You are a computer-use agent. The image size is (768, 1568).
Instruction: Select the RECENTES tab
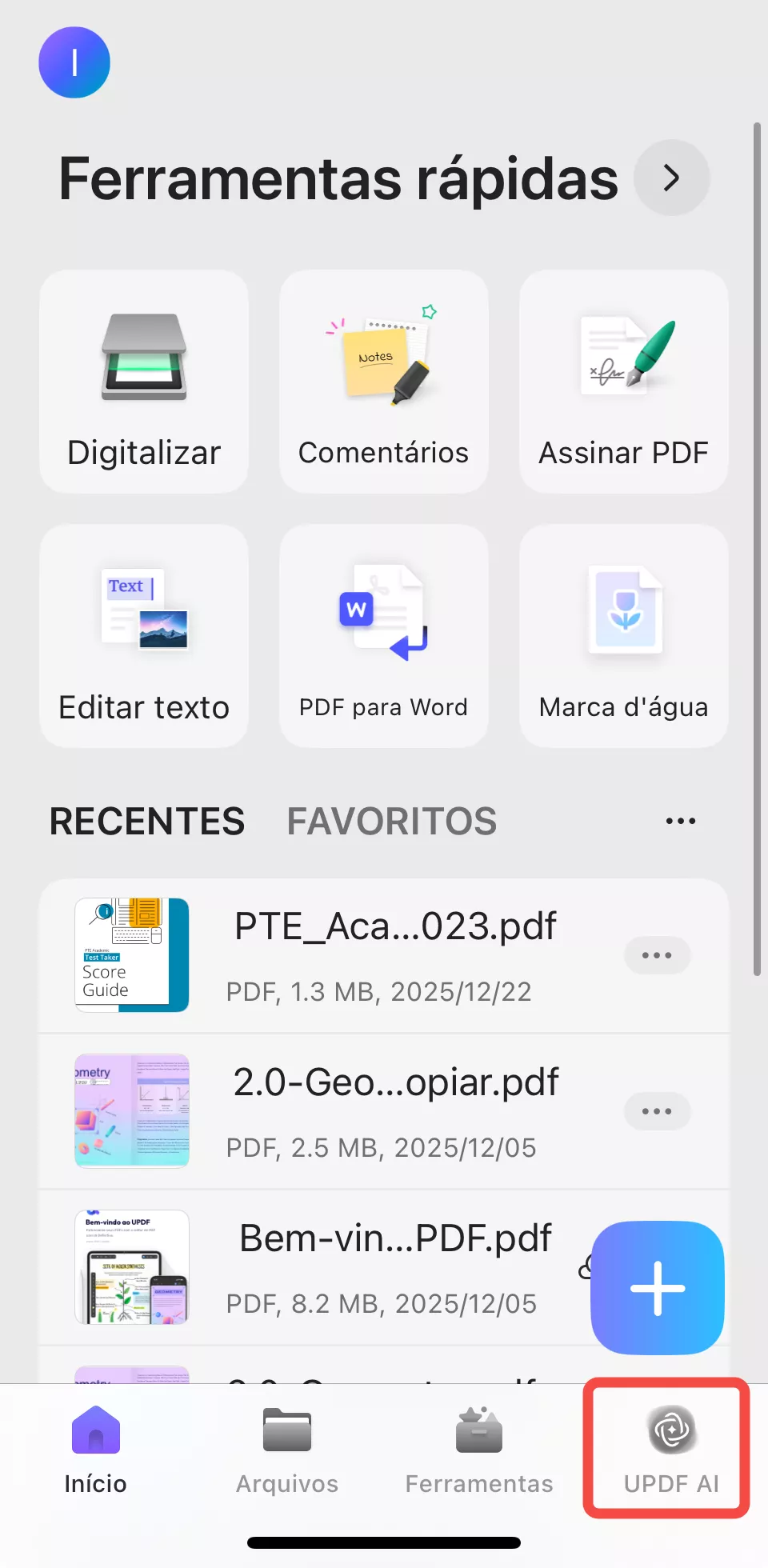(147, 822)
